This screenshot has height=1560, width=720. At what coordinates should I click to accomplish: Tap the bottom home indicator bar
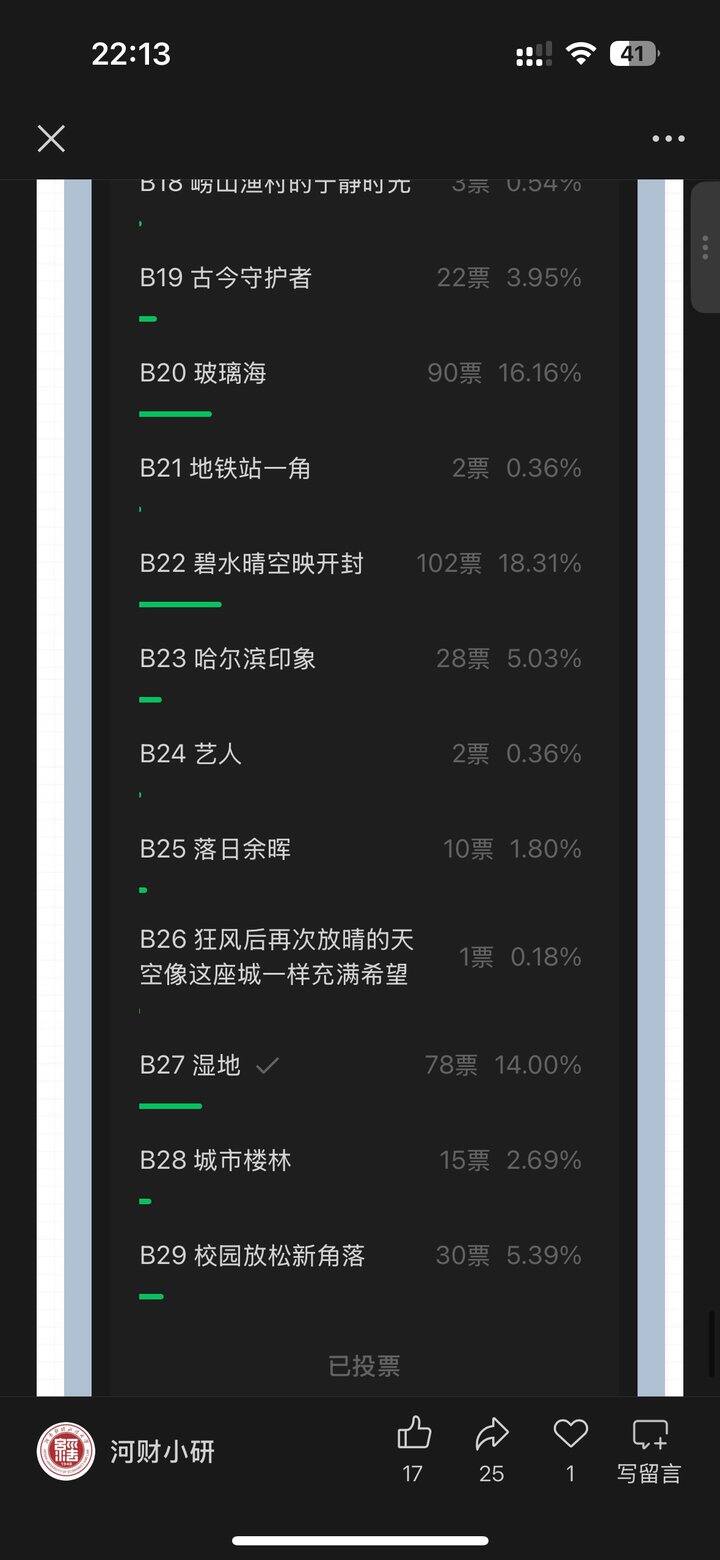360,1538
